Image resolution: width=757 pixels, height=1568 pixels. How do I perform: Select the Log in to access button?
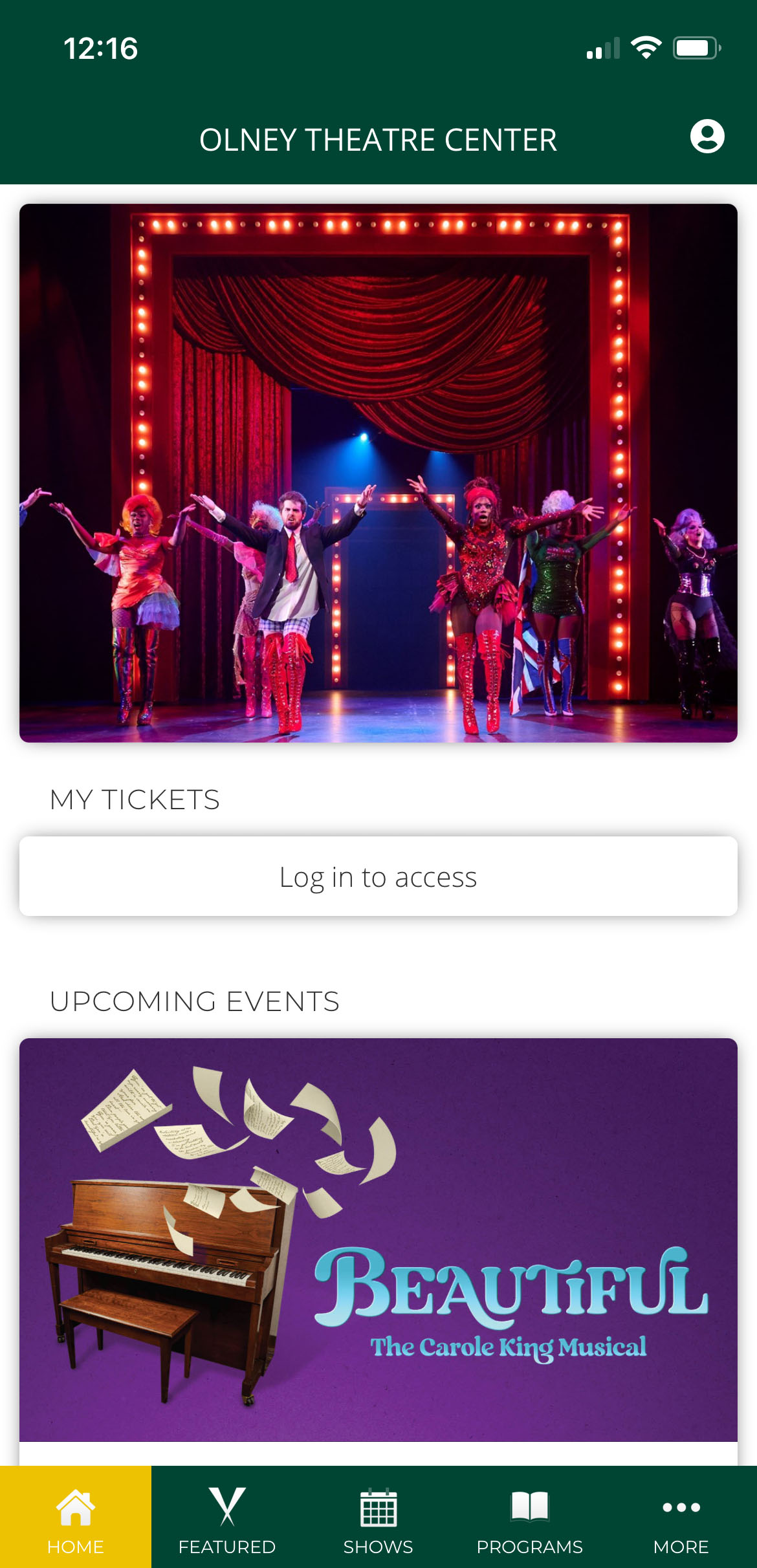click(x=378, y=877)
